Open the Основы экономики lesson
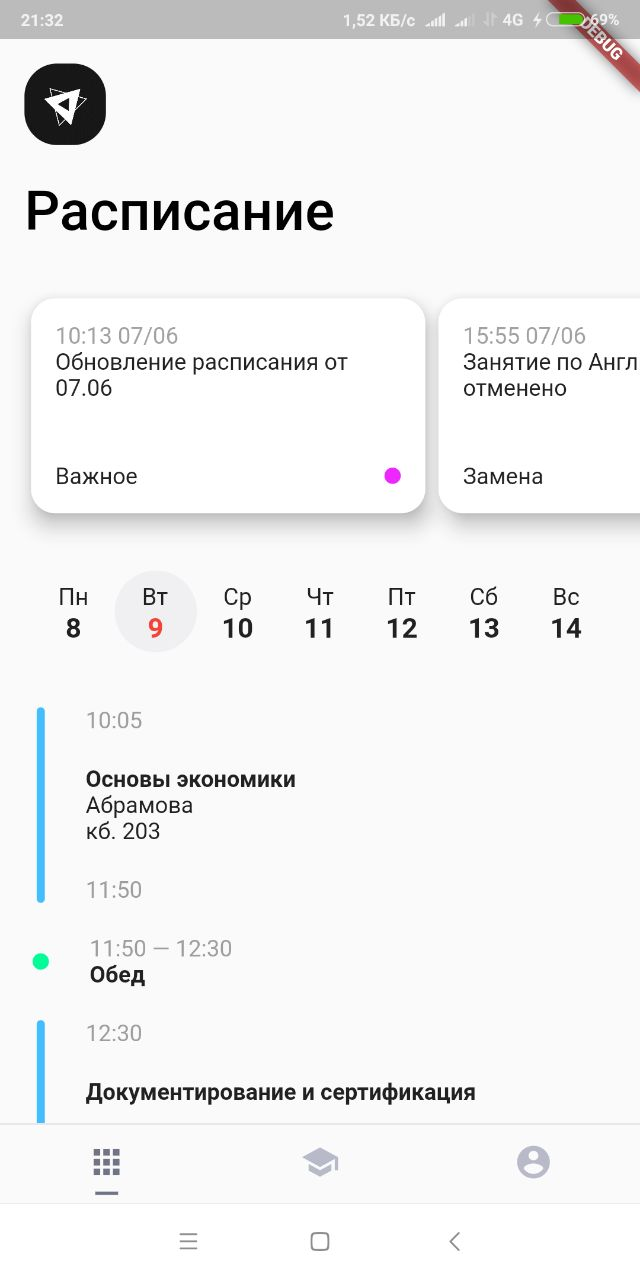 click(190, 804)
